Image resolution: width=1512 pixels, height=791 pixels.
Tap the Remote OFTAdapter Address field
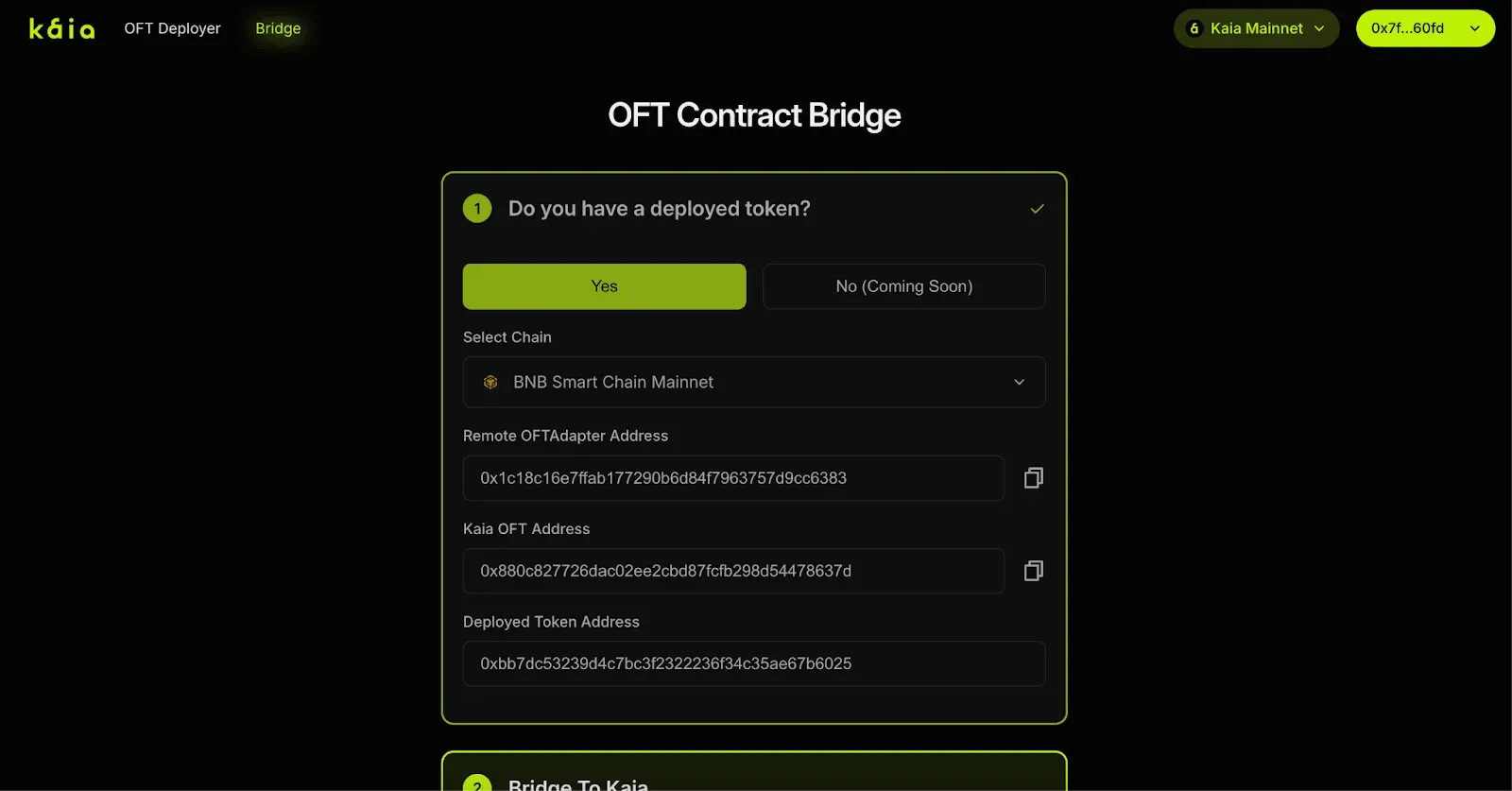click(733, 478)
